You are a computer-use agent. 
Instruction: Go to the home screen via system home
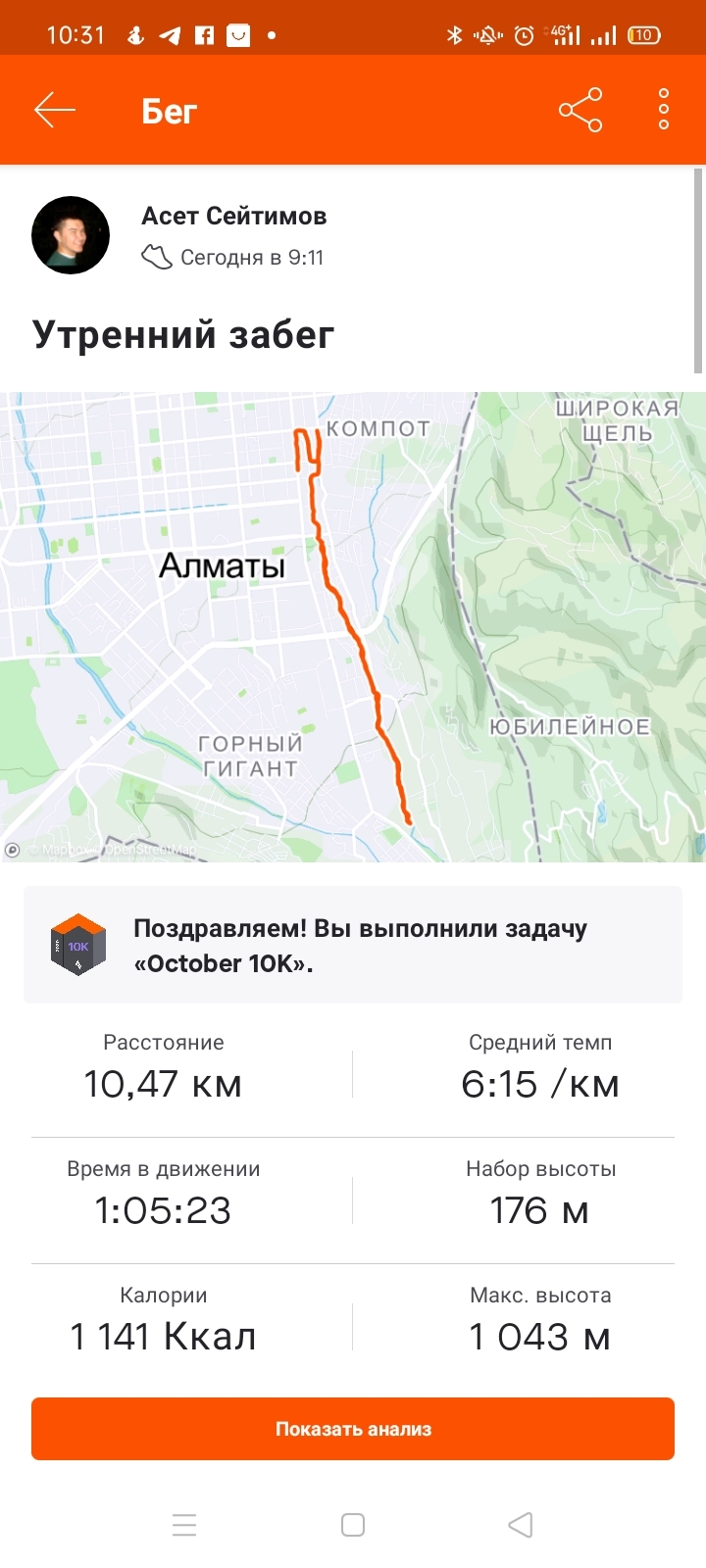coord(353,1525)
